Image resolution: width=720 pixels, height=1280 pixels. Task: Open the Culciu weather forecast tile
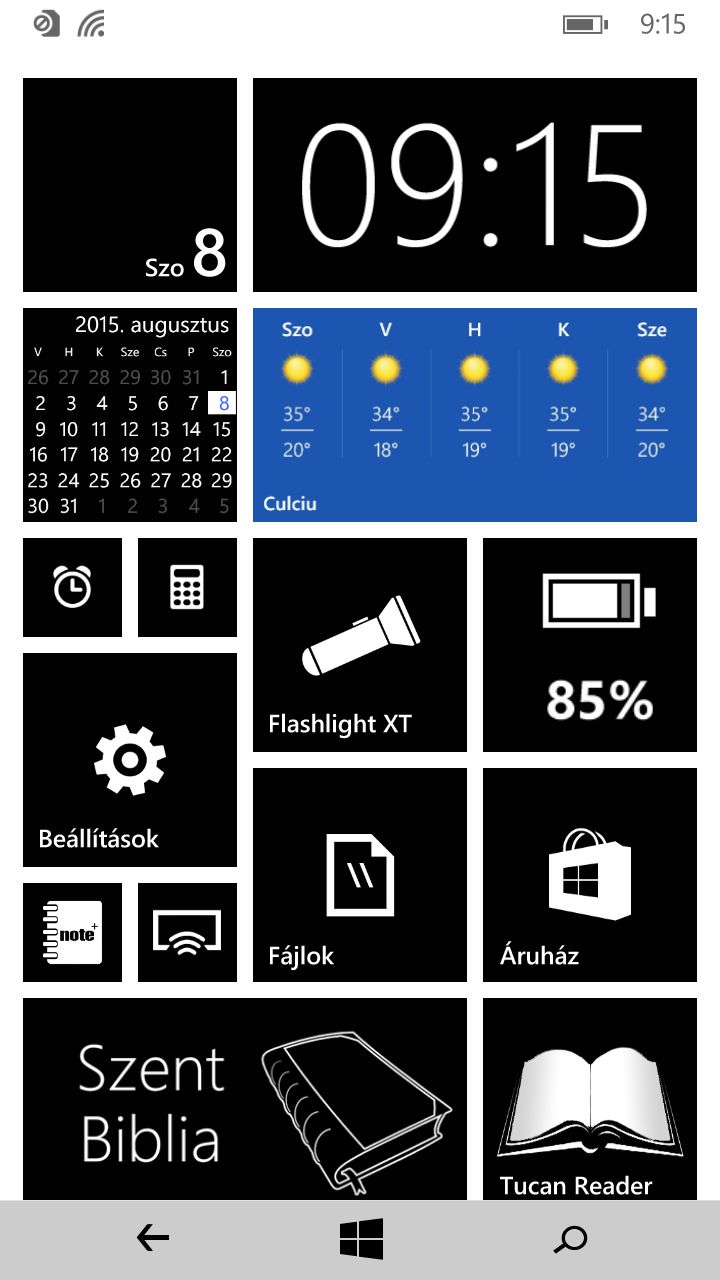[475, 415]
